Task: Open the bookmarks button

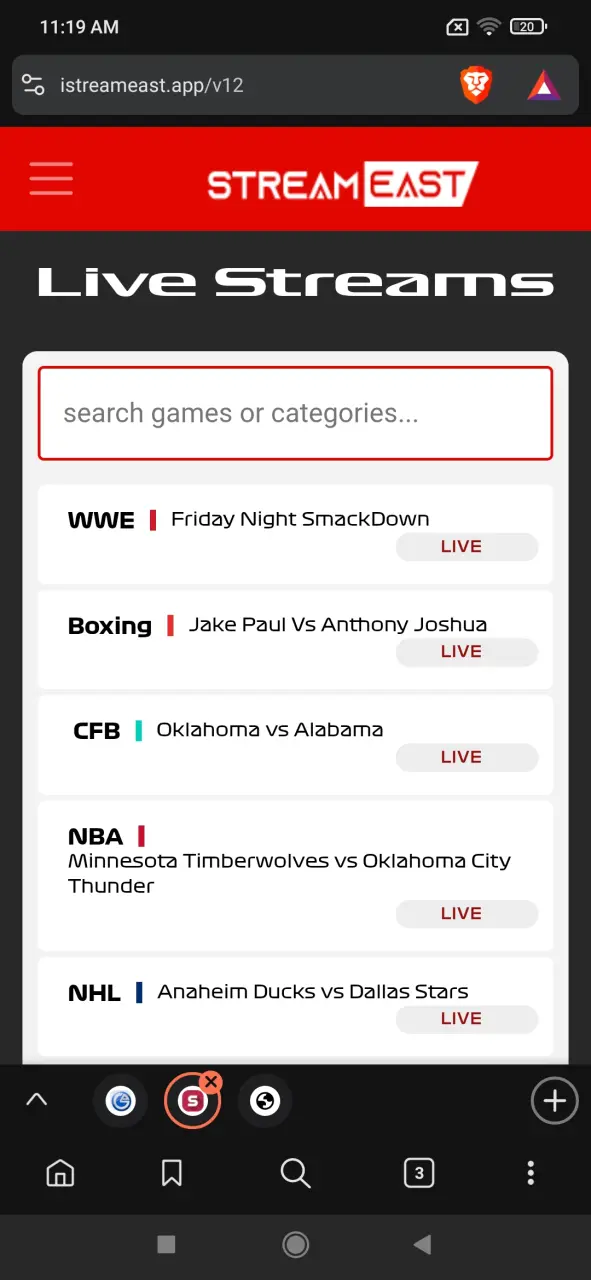Action: 172,1172
